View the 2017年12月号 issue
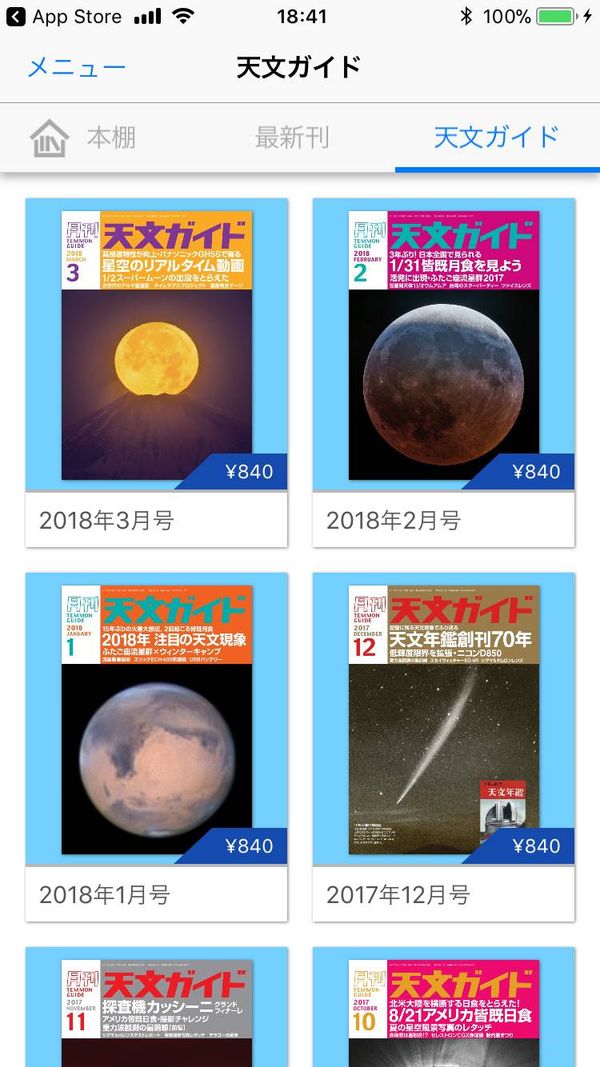Viewport: 600px width, 1067px height. point(444,746)
